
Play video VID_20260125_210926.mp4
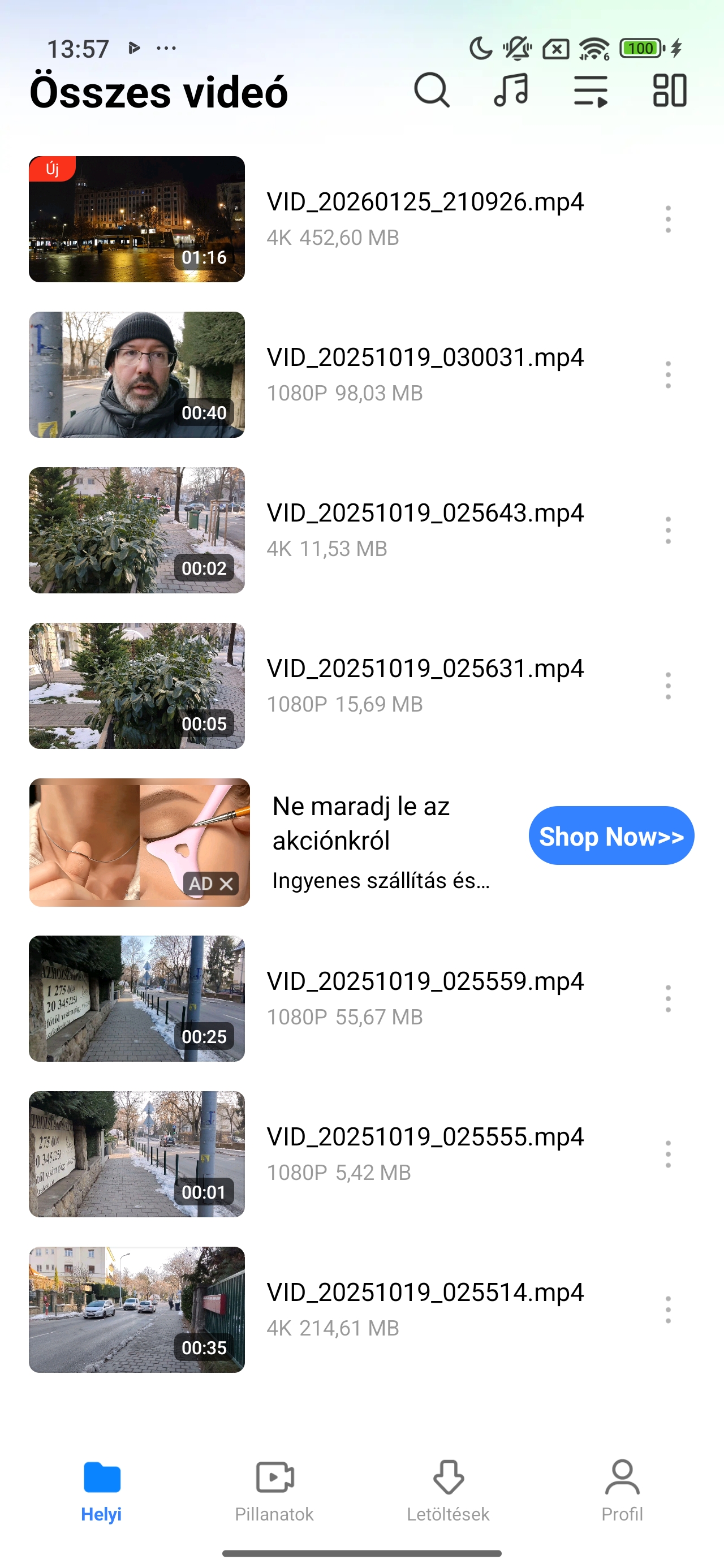(136, 219)
